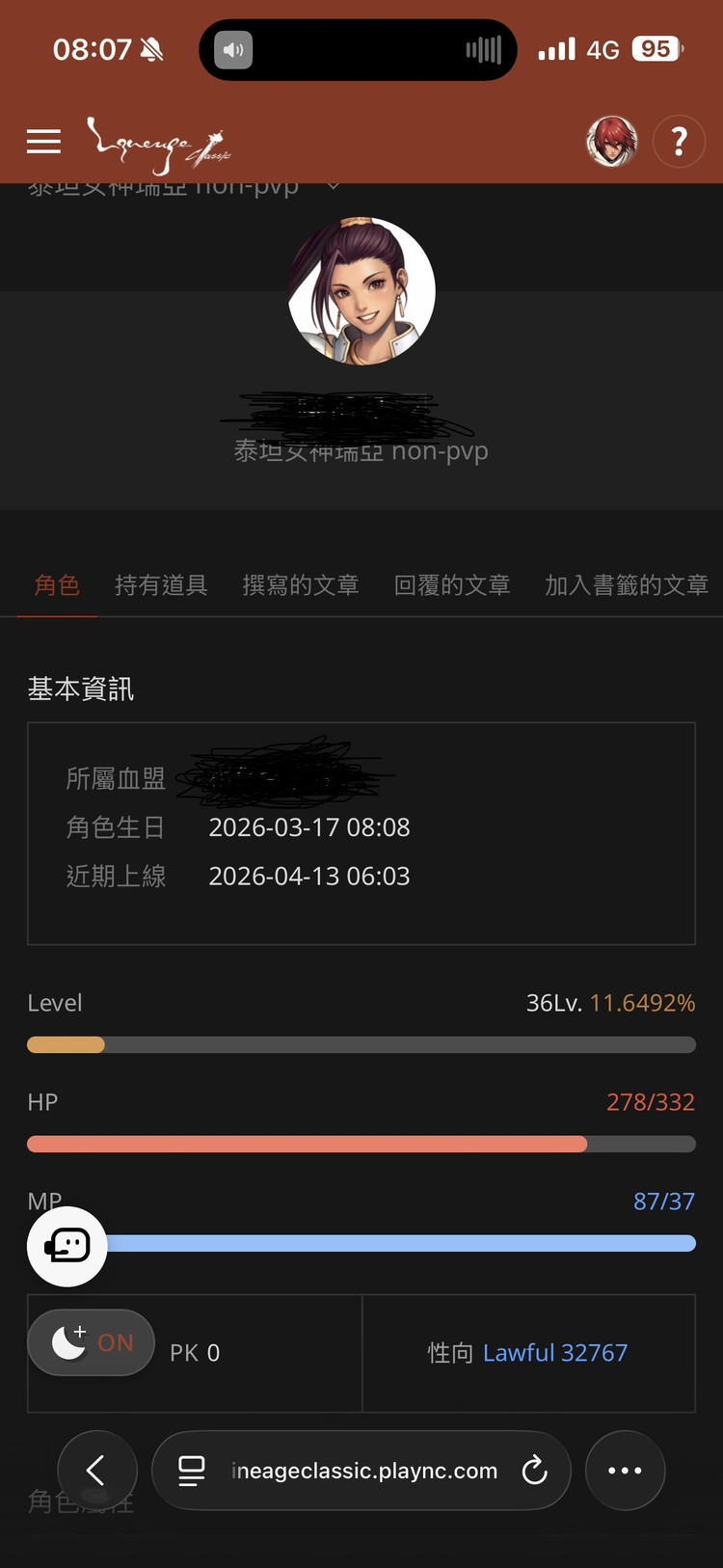Image resolution: width=723 pixels, height=1568 pixels.
Task: Tap the character portrait image
Action: (x=361, y=290)
